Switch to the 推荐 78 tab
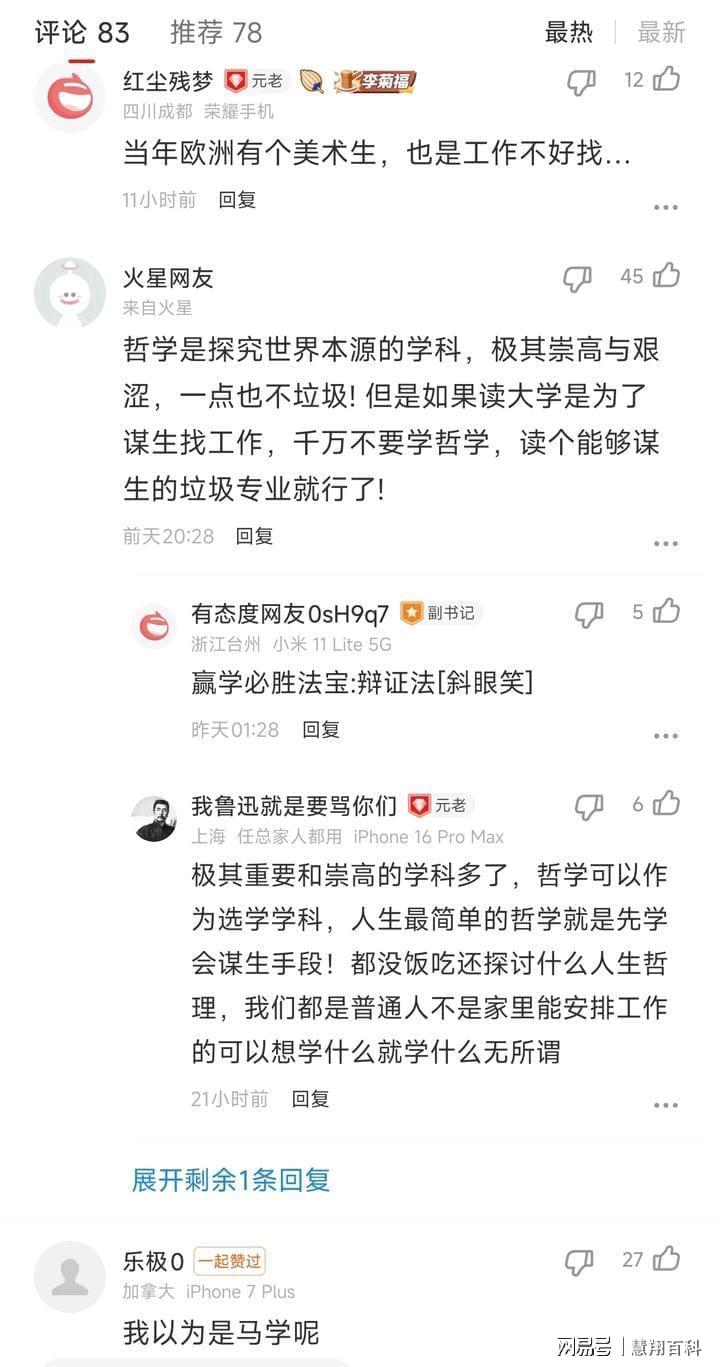 tap(215, 32)
